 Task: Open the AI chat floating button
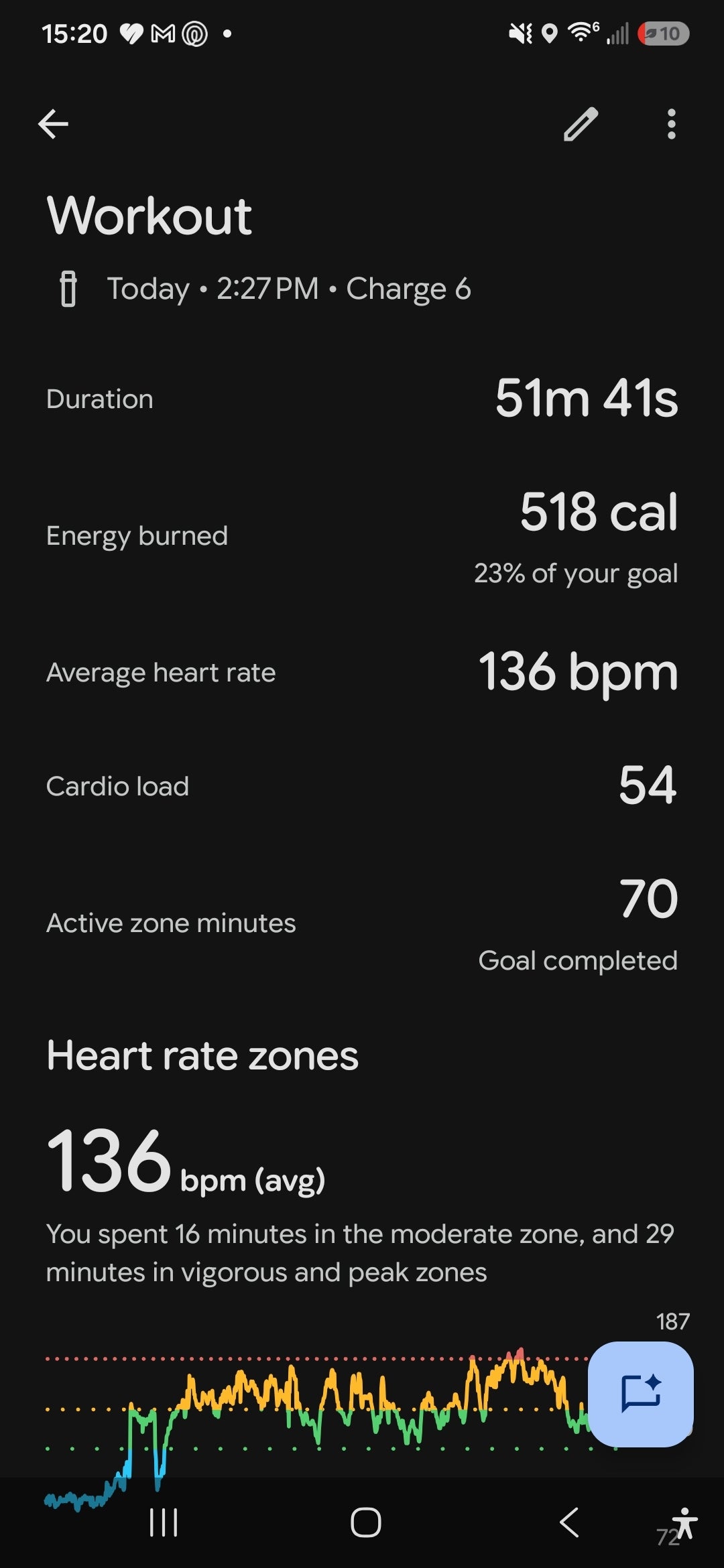click(x=641, y=1394)
